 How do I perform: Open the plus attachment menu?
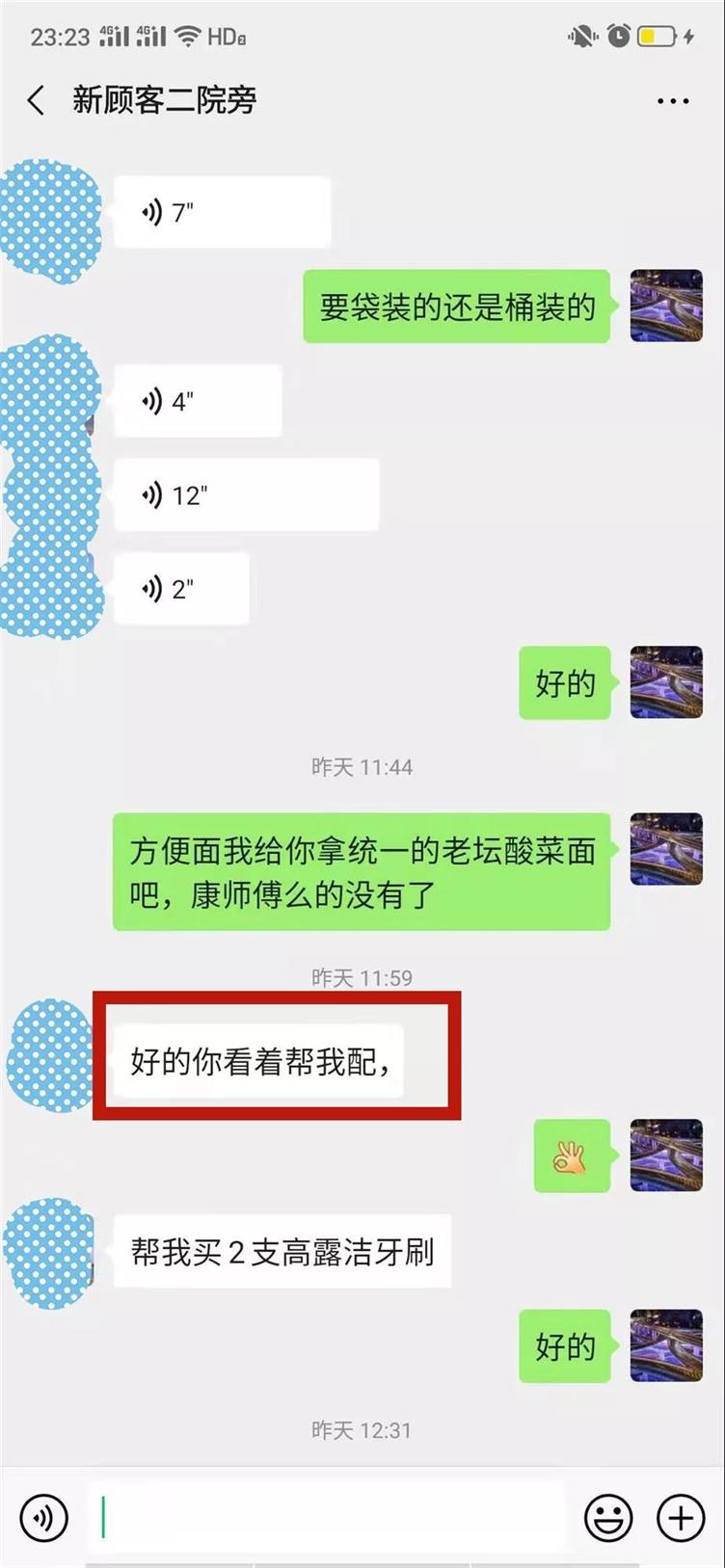[681, 1518]
